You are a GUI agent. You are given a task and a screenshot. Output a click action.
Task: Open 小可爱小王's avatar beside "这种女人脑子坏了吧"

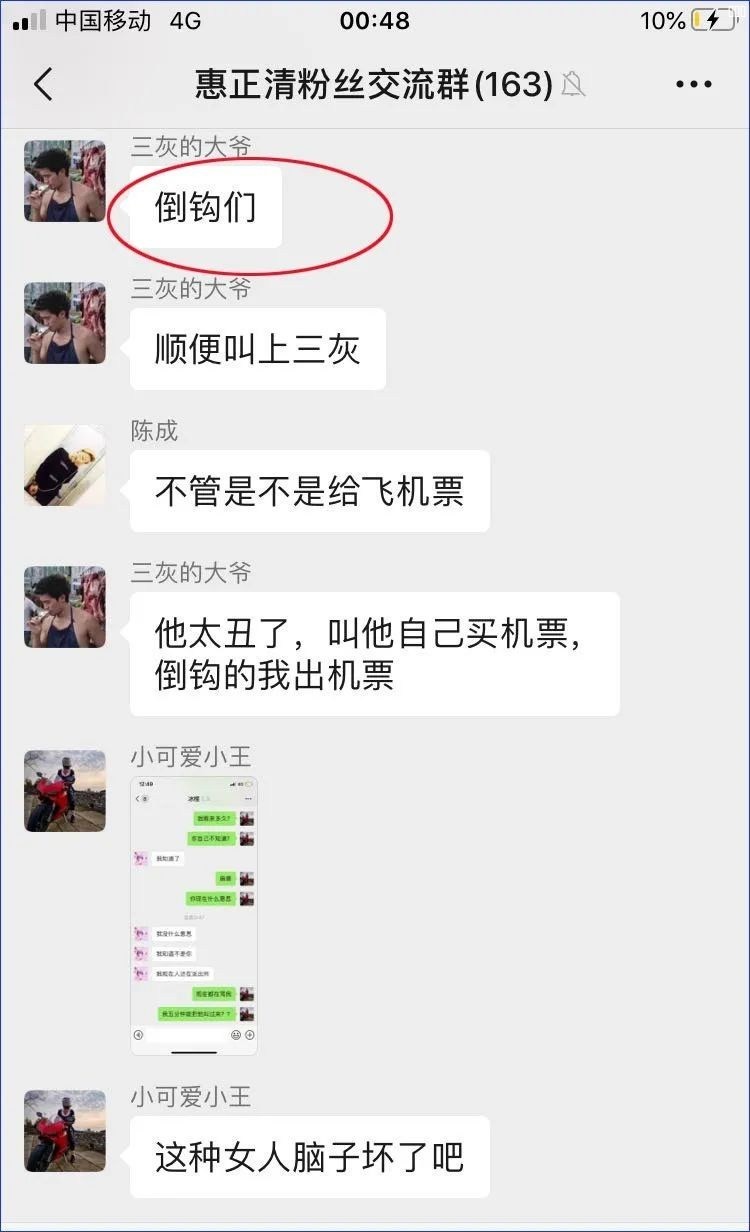point(64,1131)
